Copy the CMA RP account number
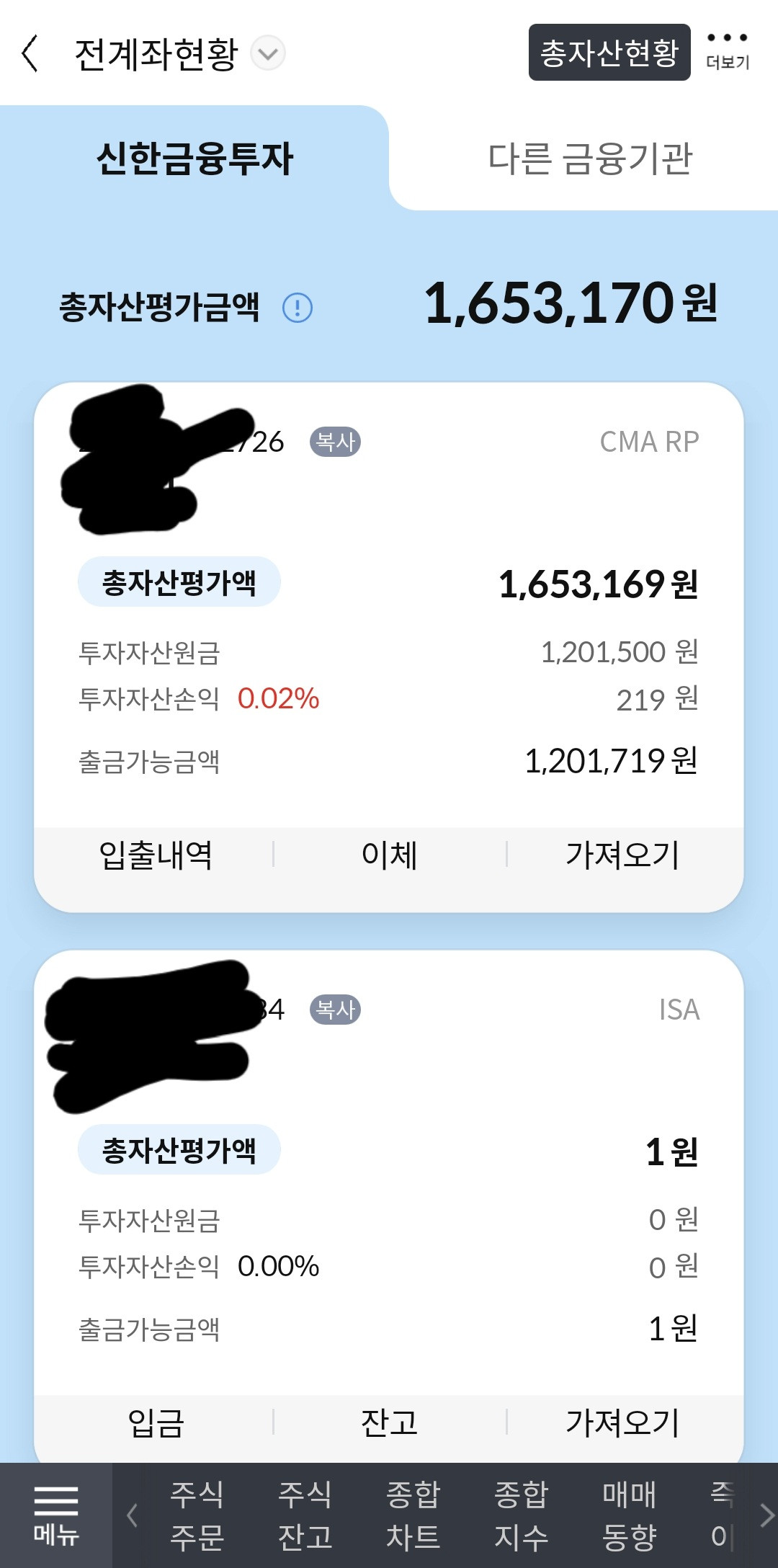The image size is (778, 1568). pos(335,442)
